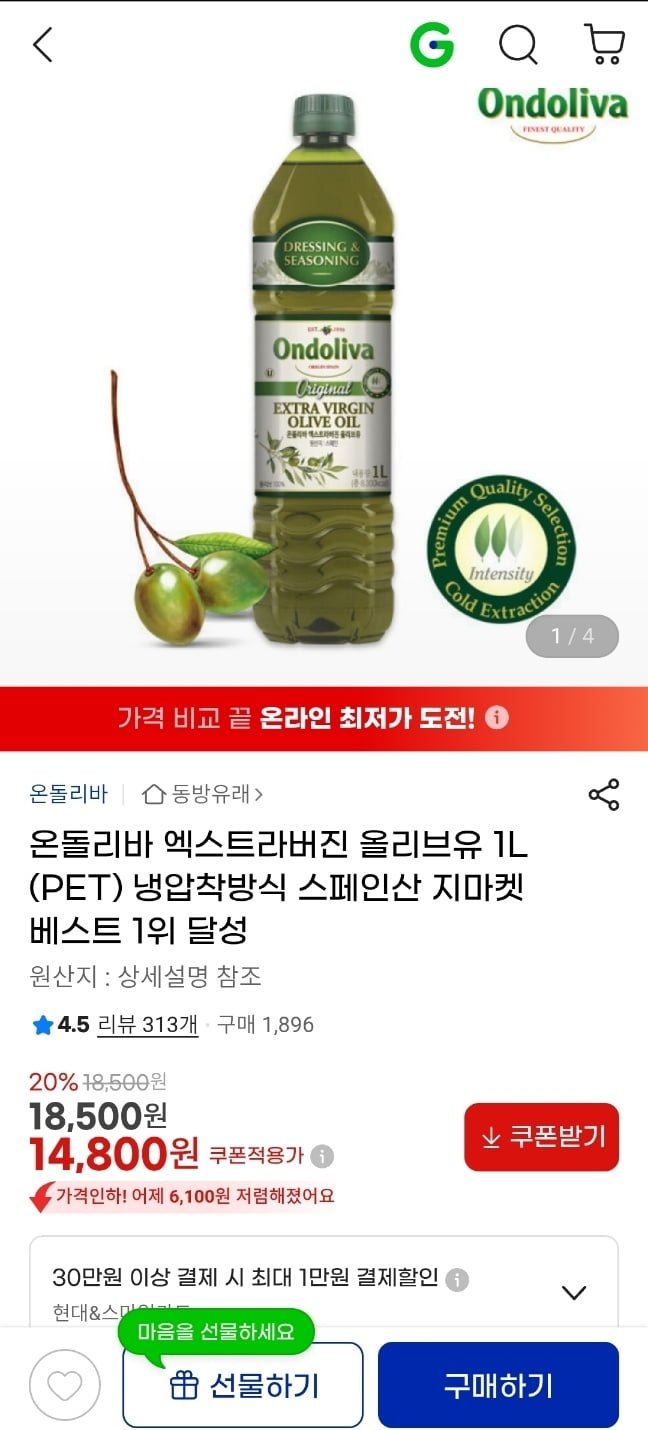Go back using the top-left arrow
The image size is (648, 1430).
pyautogui.click(x=42, y=45)
